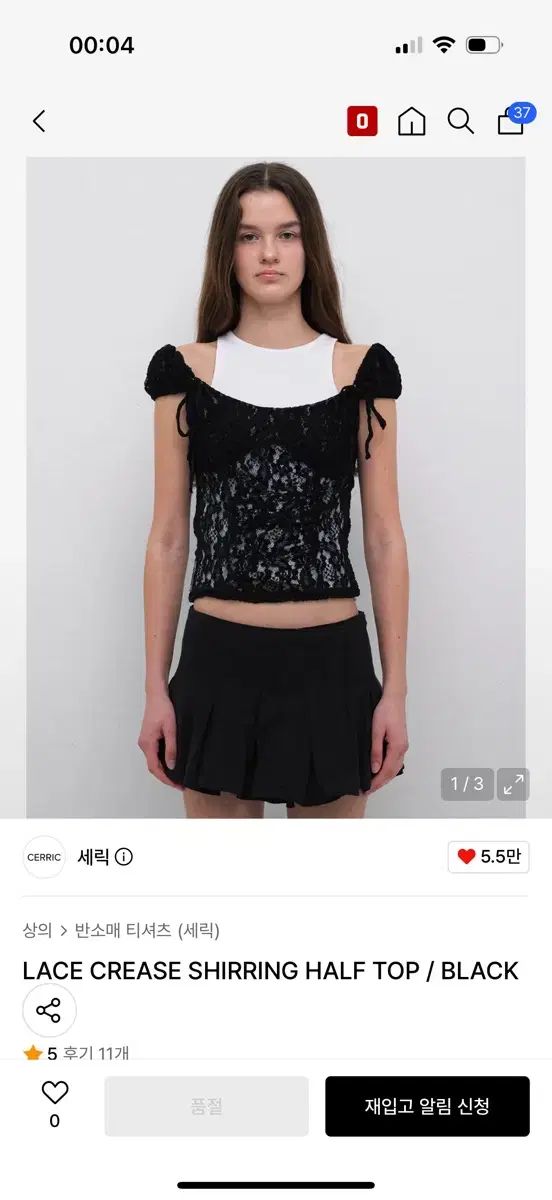View brand info icon next to 세릭
The width and height of the screenshot is (552, 1200).
[124, 857]
